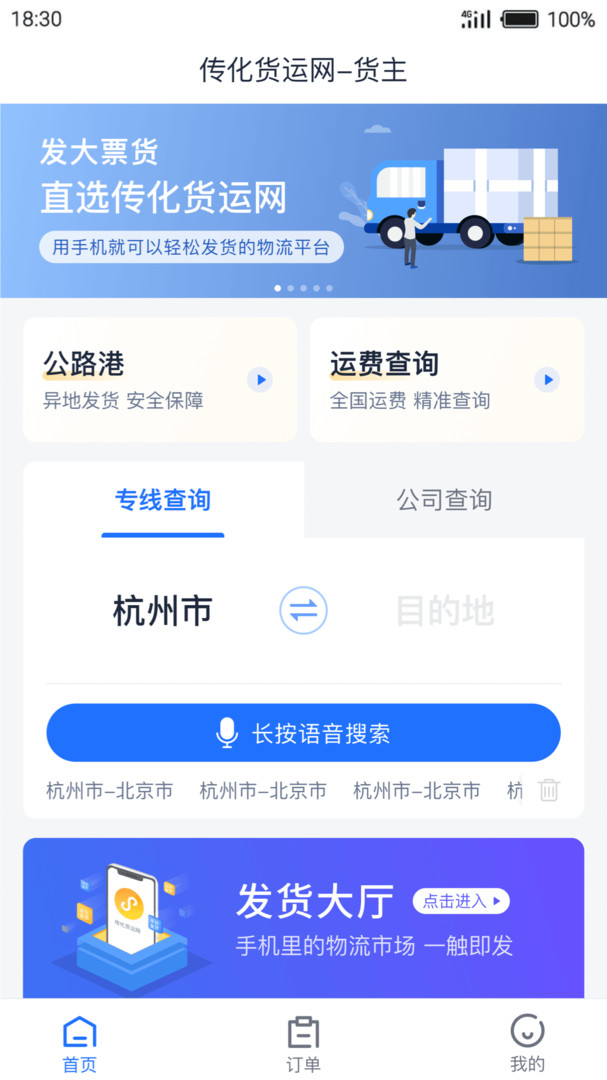The height and width of the screenshot is (1080, 607).
Task: Switch to the 公司查询 tab
Action: point(444,500)
